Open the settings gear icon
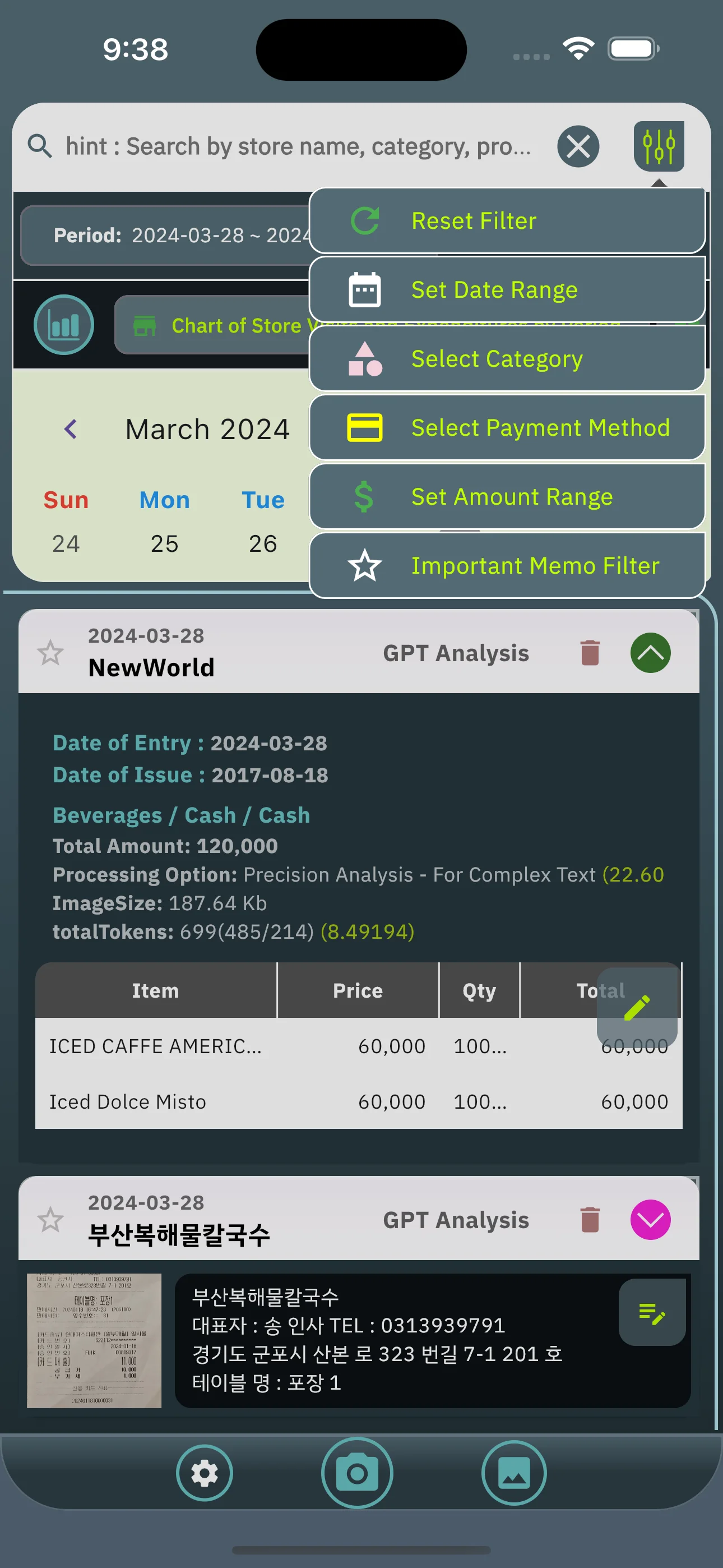Viewport: 723px width, 1568px height. (205, 1473)
